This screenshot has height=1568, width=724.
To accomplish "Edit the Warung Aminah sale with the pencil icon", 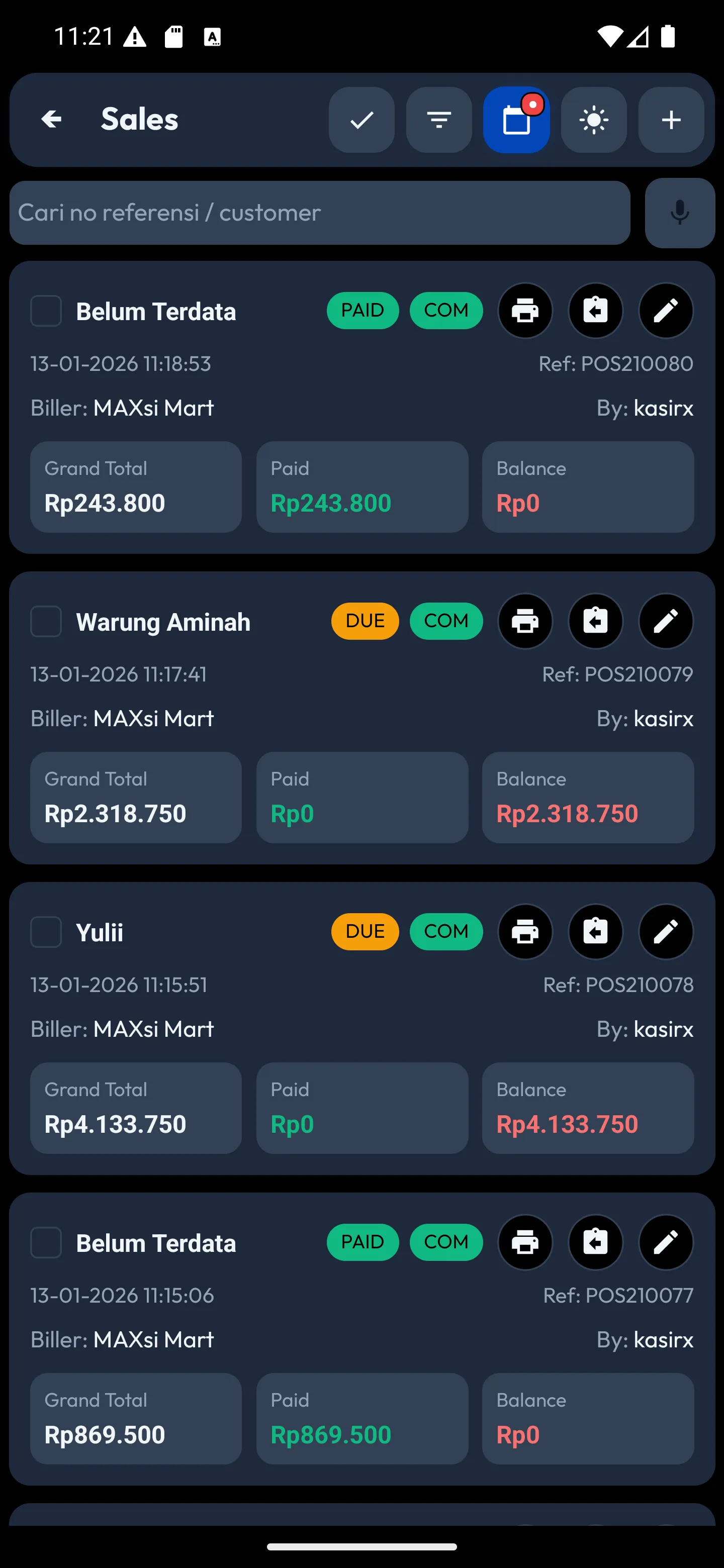I will [x=665, y=621].
